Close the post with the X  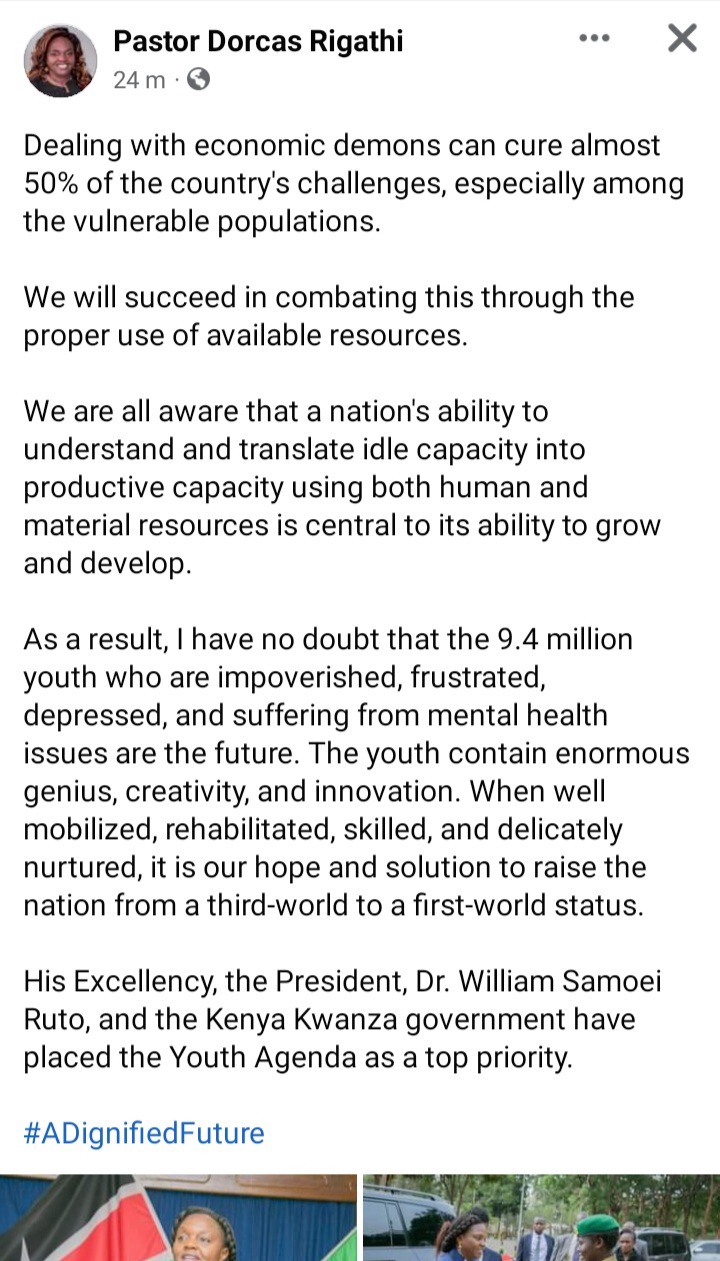(682, 38)
